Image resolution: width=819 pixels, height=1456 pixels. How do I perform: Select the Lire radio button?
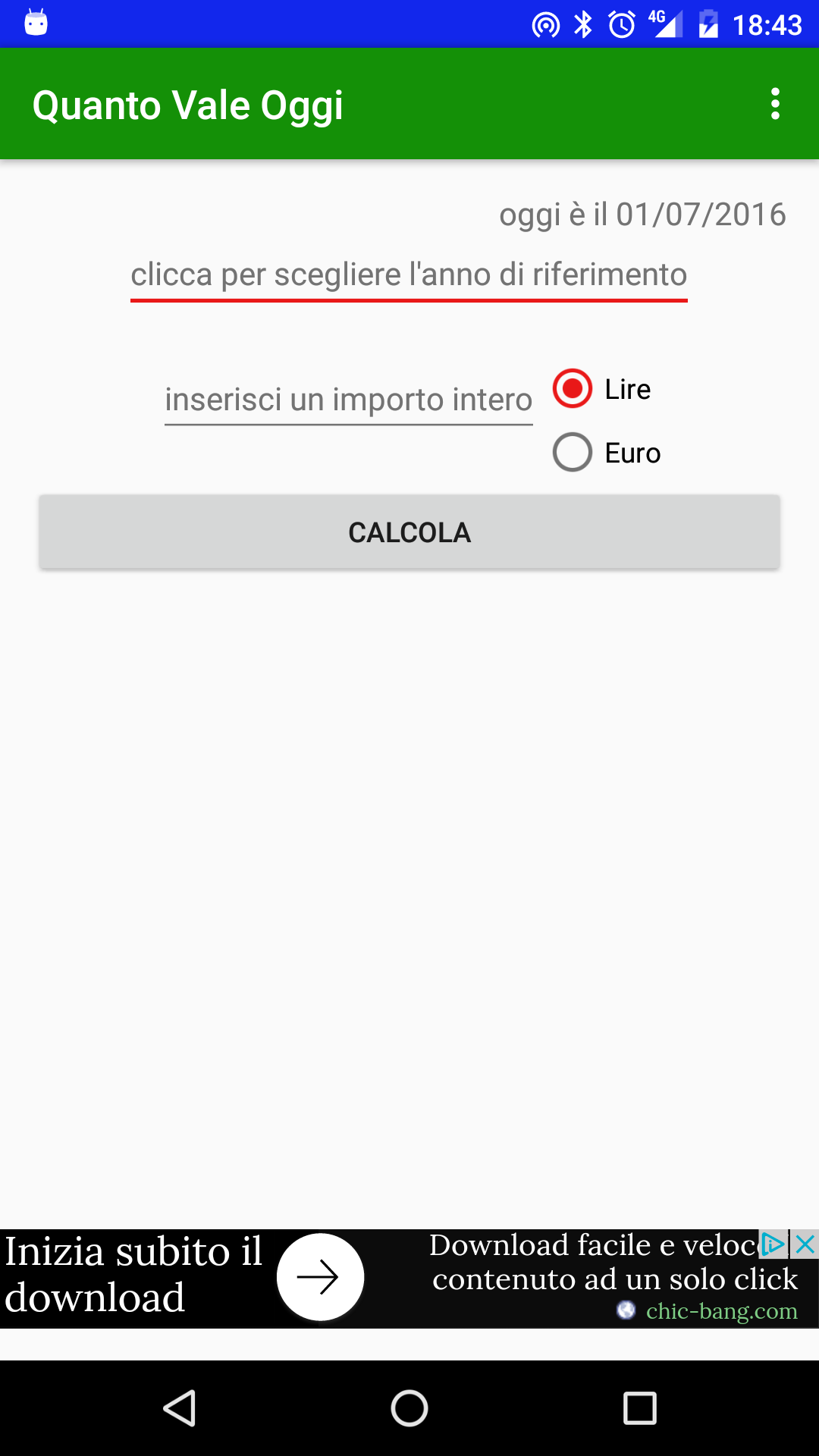[602, 389]
